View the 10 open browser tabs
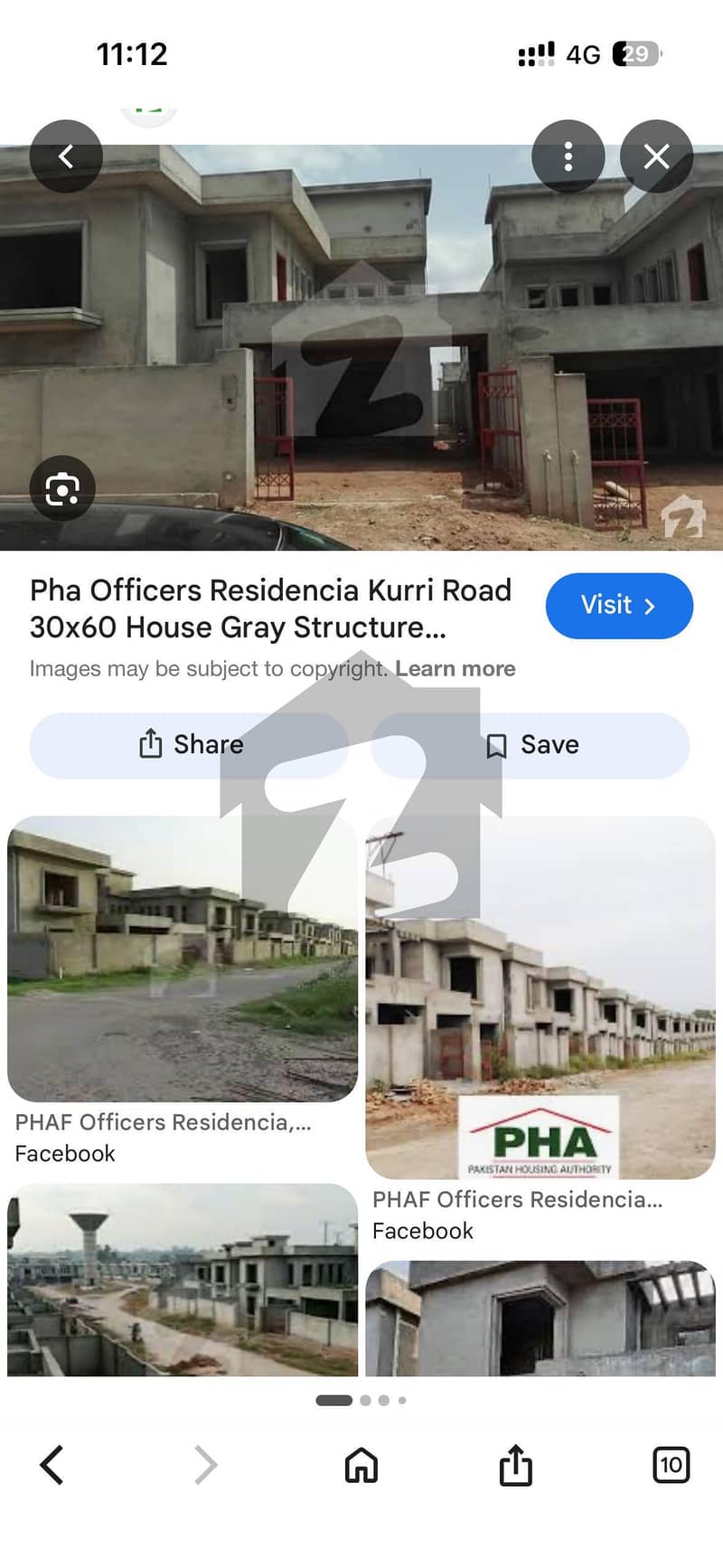 [x=671, y=1464]
